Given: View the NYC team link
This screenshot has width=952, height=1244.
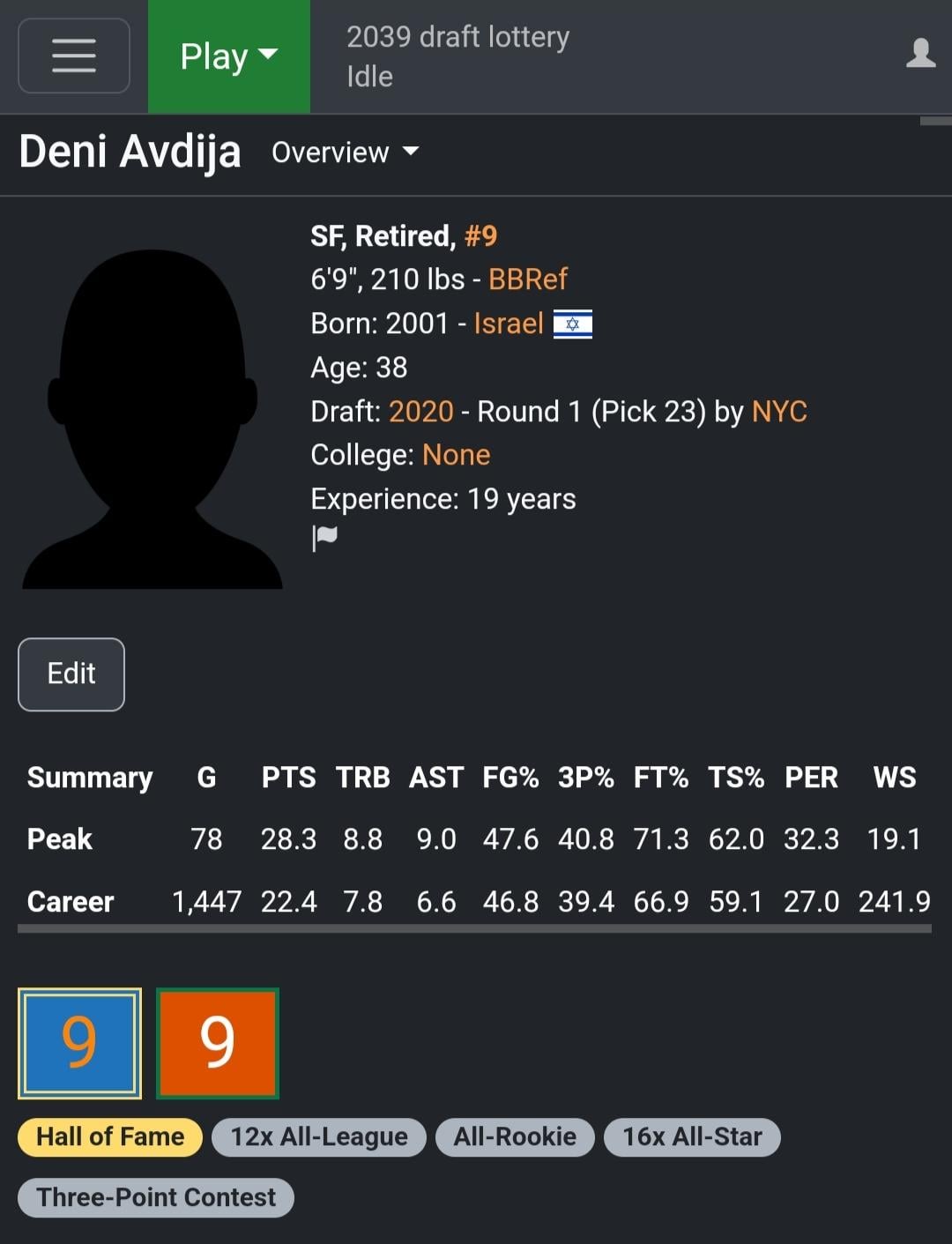Looking at the screenshot, I should (779, 412).
